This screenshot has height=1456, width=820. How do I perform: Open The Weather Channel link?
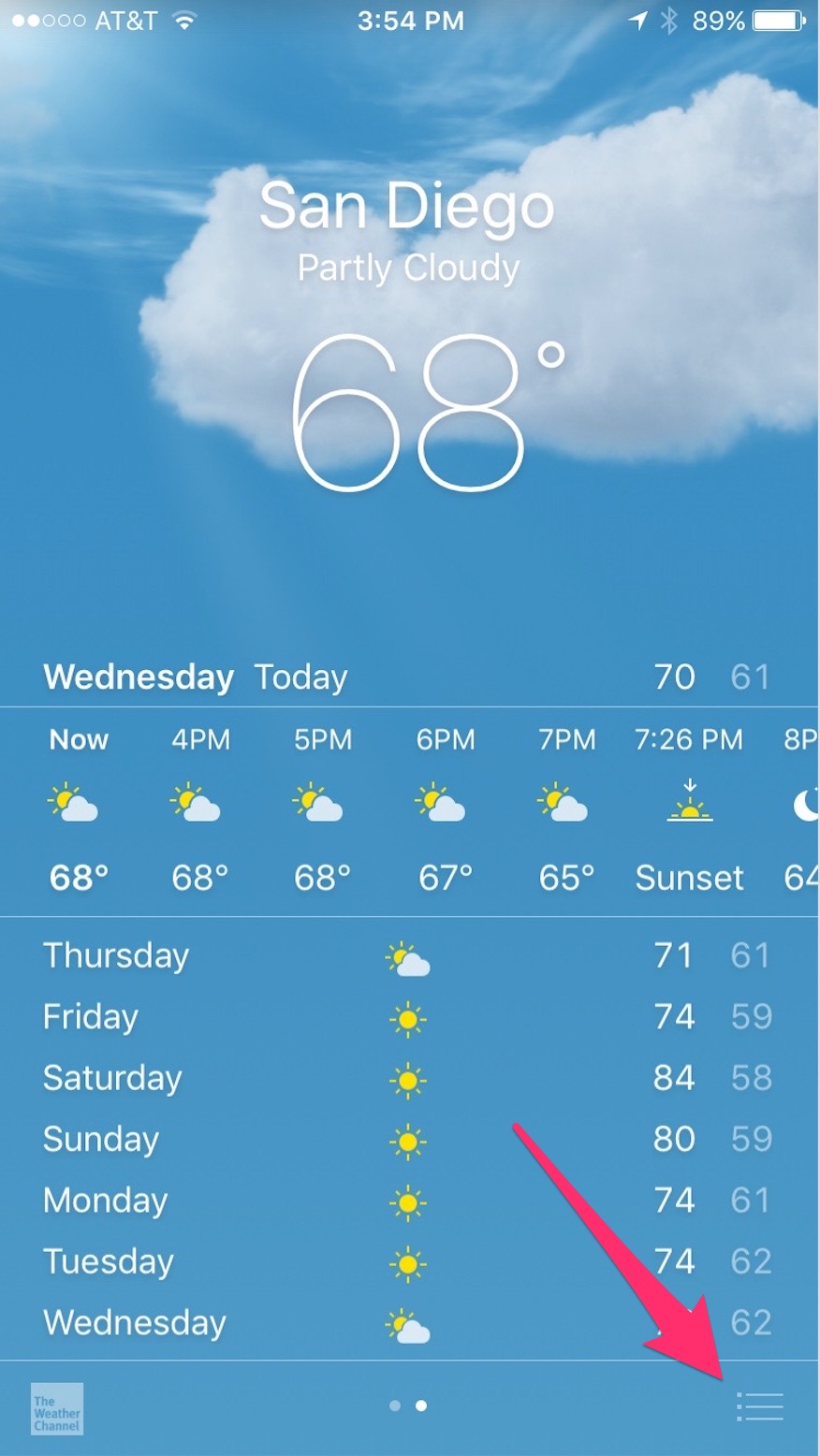56,1409
